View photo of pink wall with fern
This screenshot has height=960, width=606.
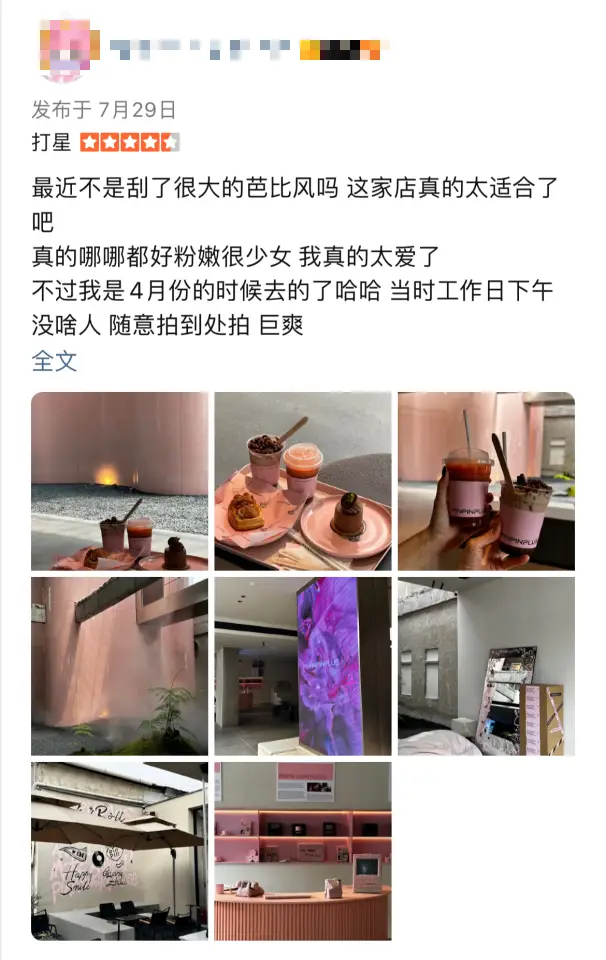point(120,666)
